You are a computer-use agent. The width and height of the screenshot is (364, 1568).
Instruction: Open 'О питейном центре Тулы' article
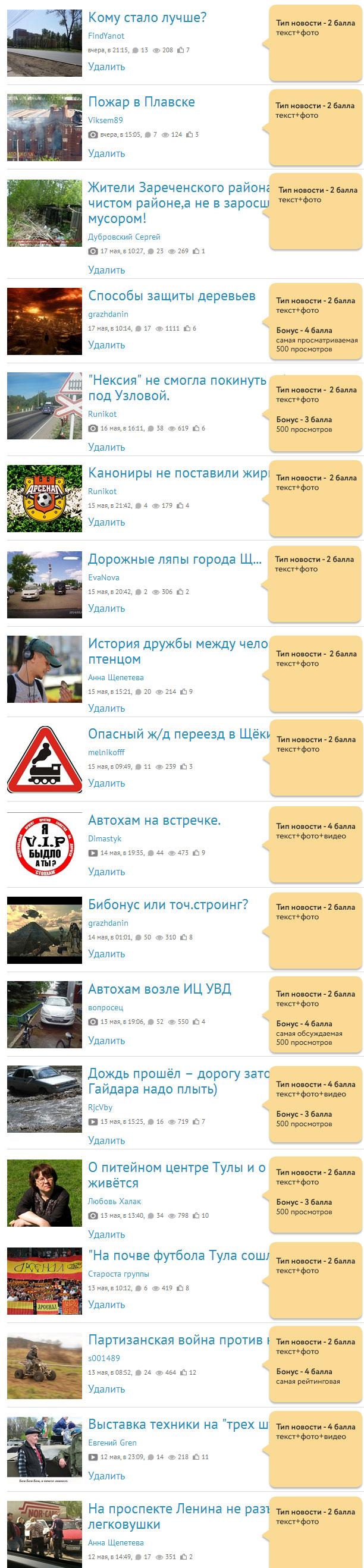point(177,1167)
